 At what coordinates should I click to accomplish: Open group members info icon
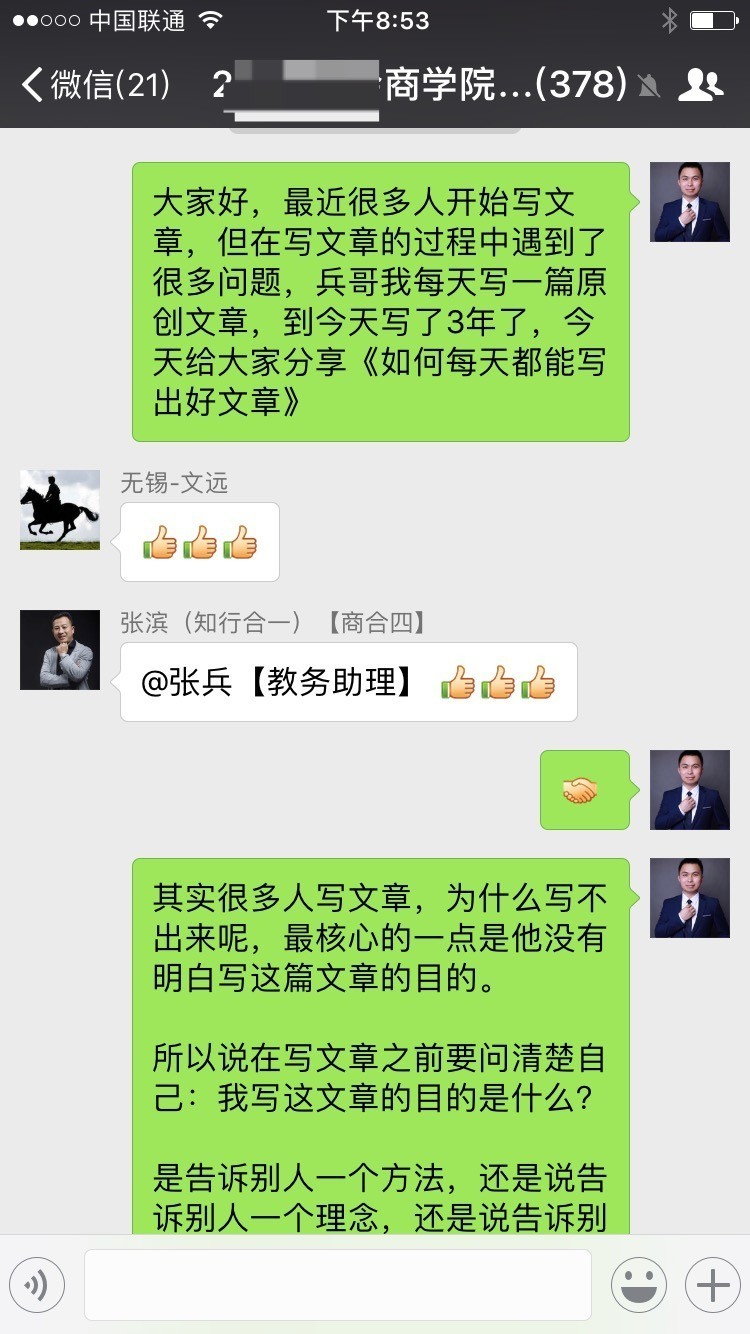point(700,85)
